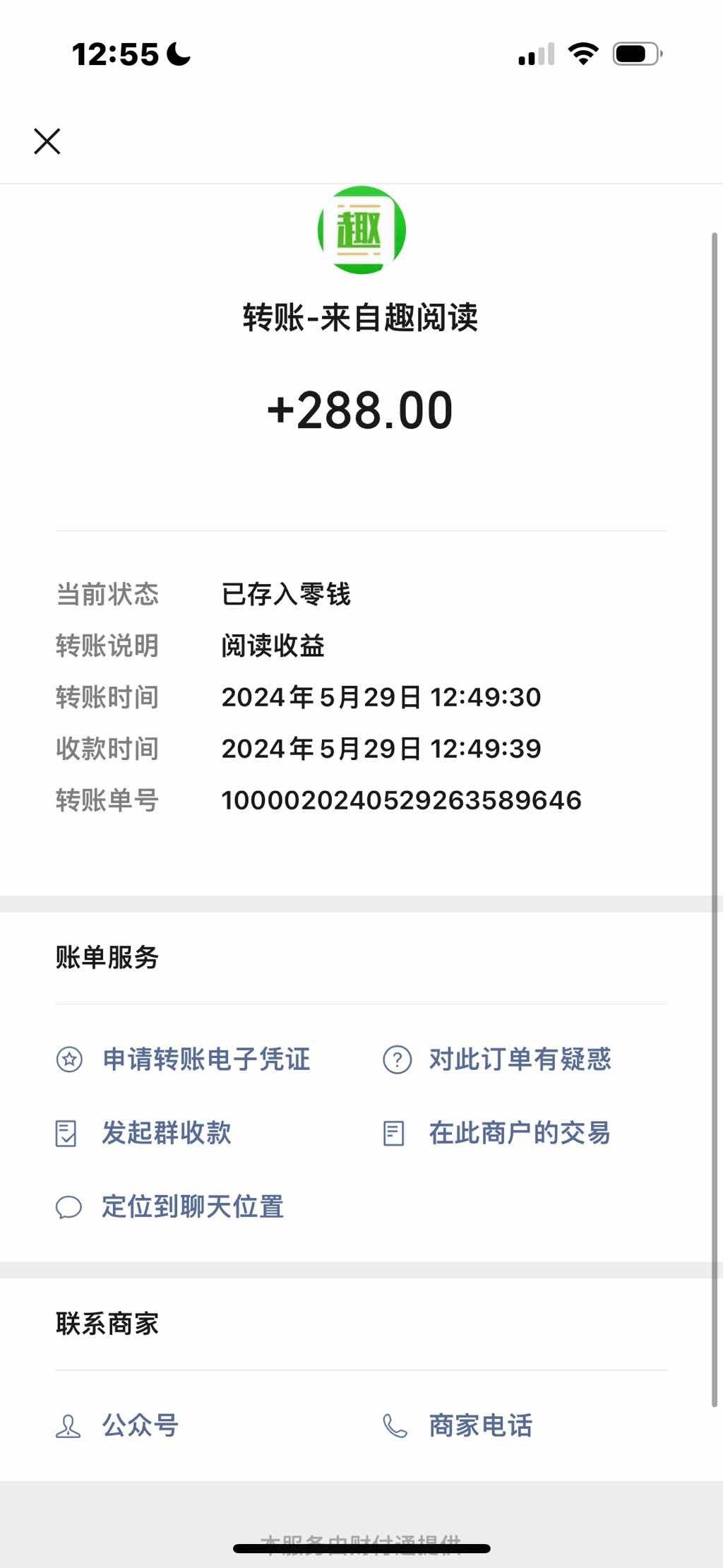This screenshot has height=1568, width=723.
Task: Jump to chat via 定位到聊天位置
Action: 169,1206
